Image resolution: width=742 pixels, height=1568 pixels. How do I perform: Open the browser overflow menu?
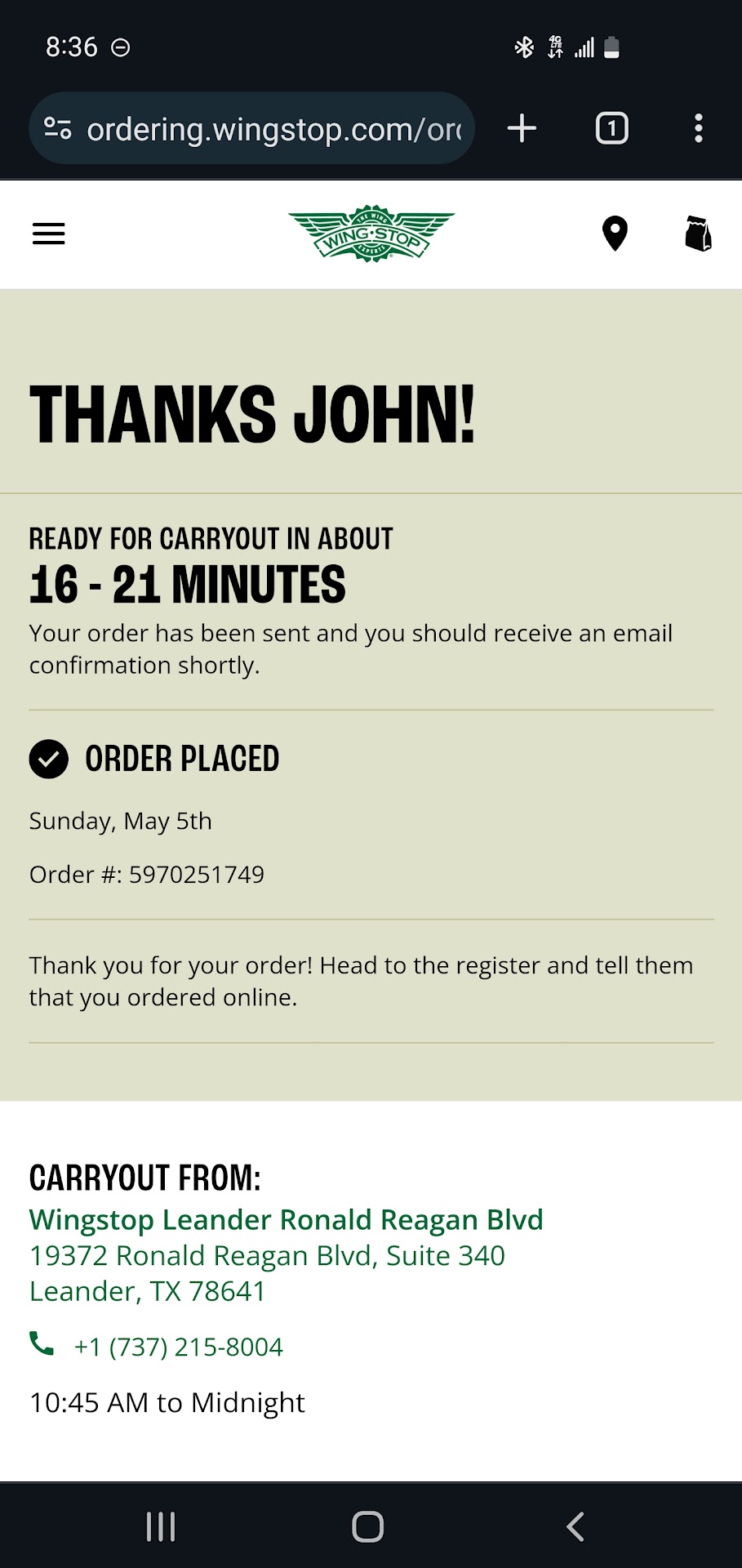698,128
